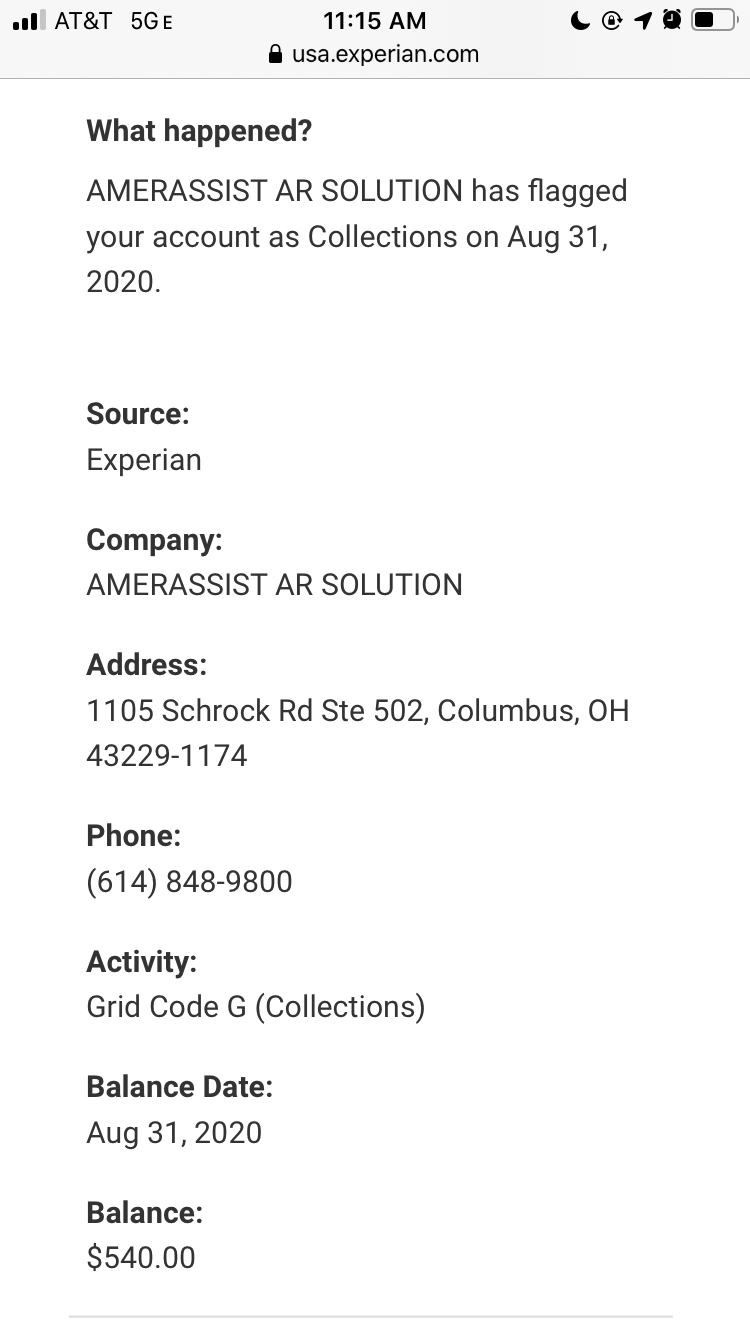The height and width of the screenshot is (1334, 750).
Task: Tap the usa.experian.com address bar
Action: click(375, 54)
